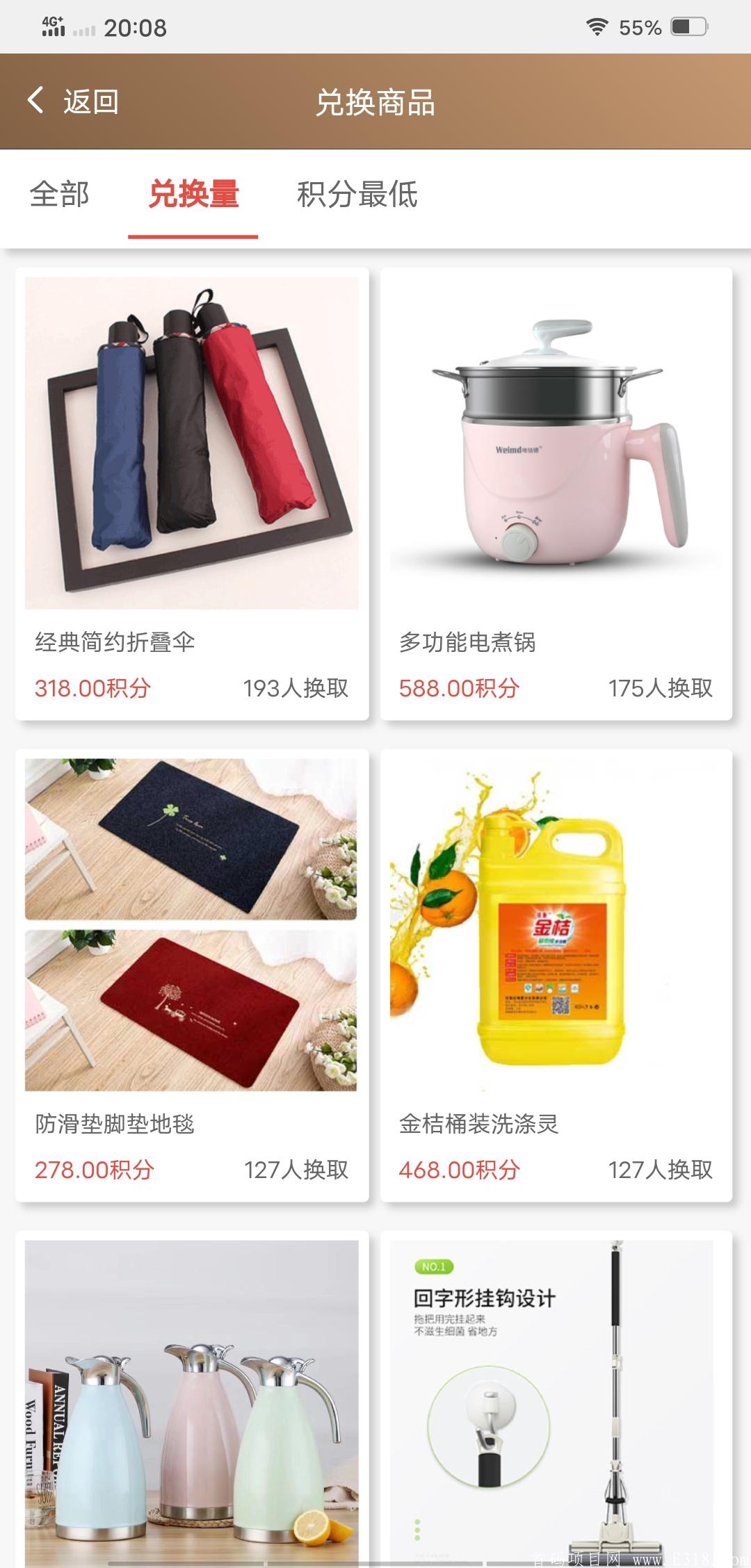The height and width of the screenshot is (1568, 751).
Task: Select the 兑换量 tab
Action: (x=193, y=195)
